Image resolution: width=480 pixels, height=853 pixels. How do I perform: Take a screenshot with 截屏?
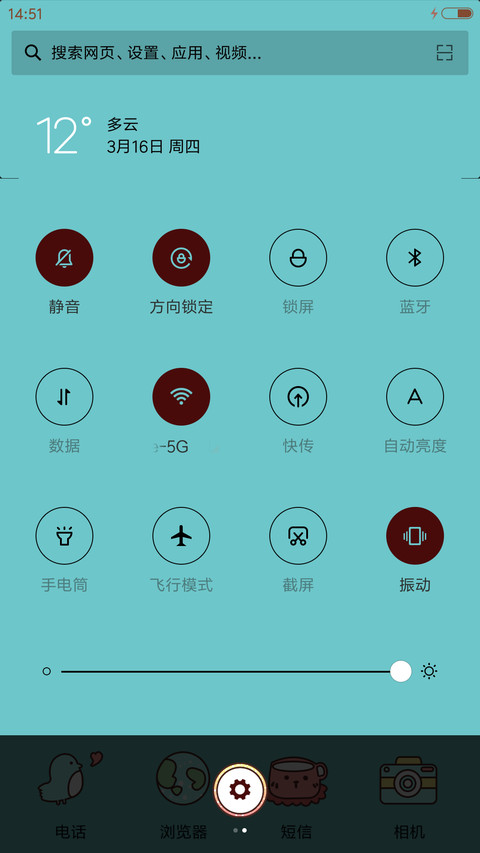(298, 536)
